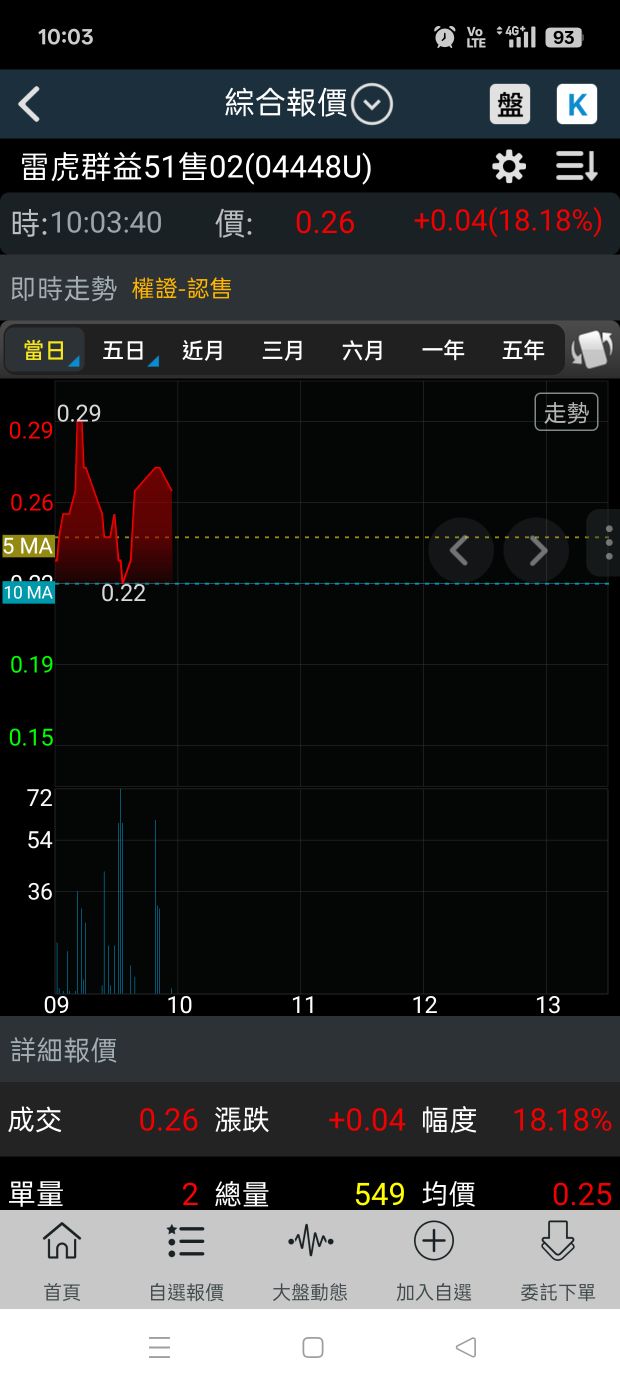Screen dimensions: 620x1386
Task: Go back using the top-left arrow
Action: coord(30,104)
